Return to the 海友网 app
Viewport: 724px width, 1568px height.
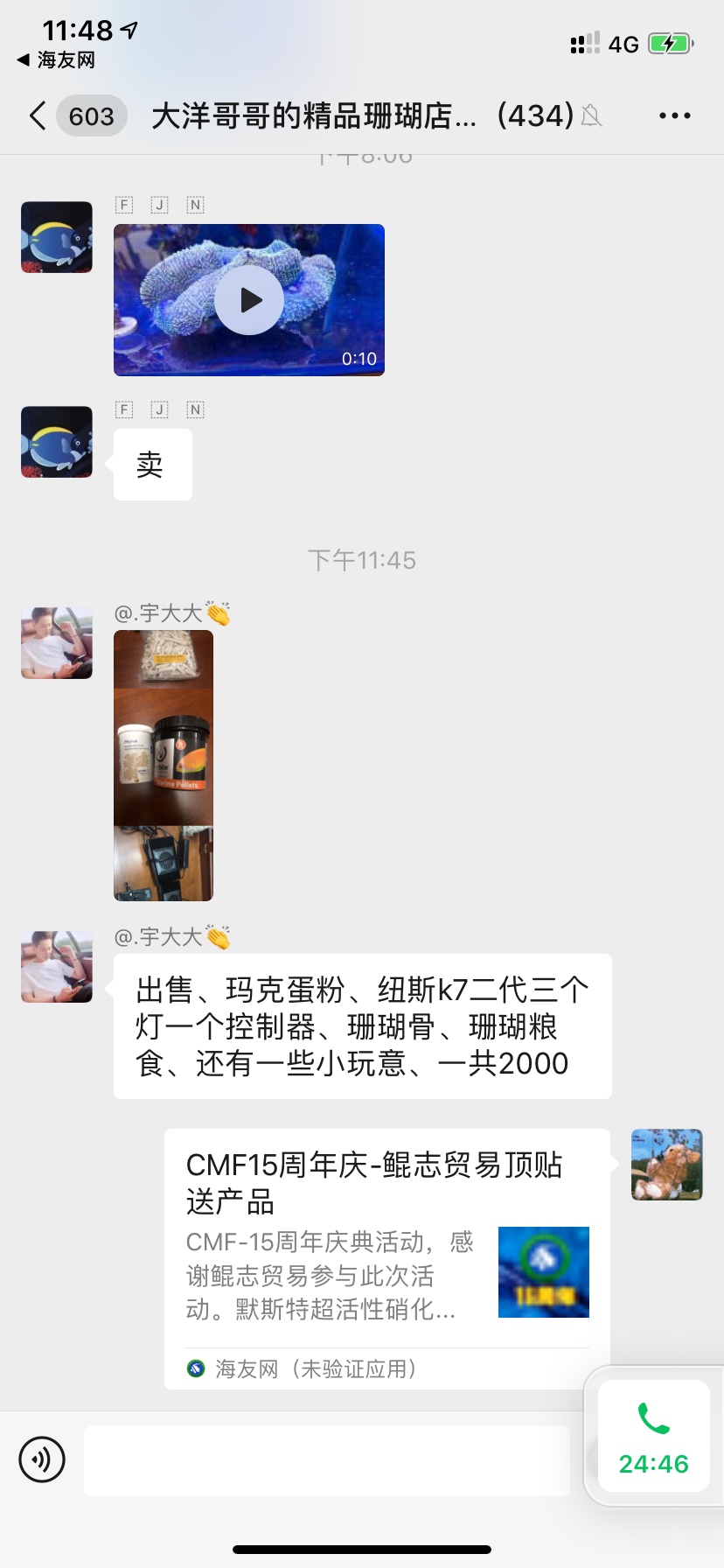(x=56, y=59)
